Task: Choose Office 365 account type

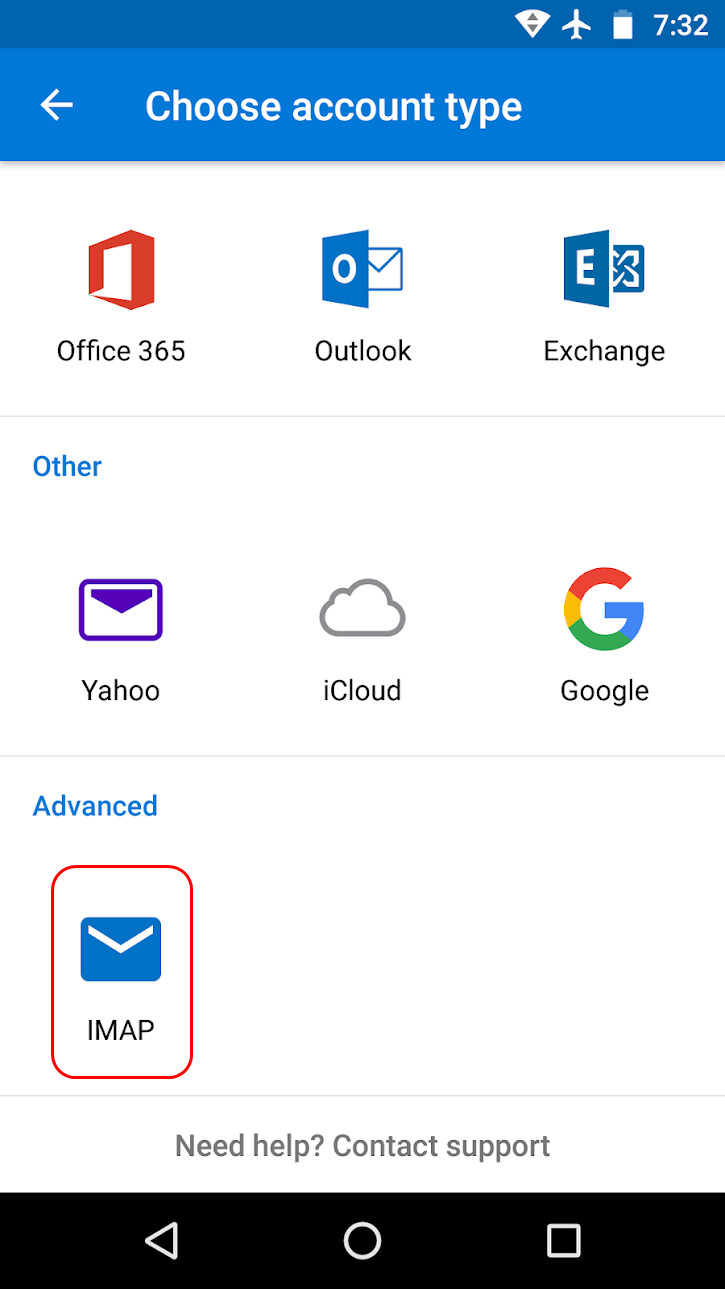Action: 121,296
